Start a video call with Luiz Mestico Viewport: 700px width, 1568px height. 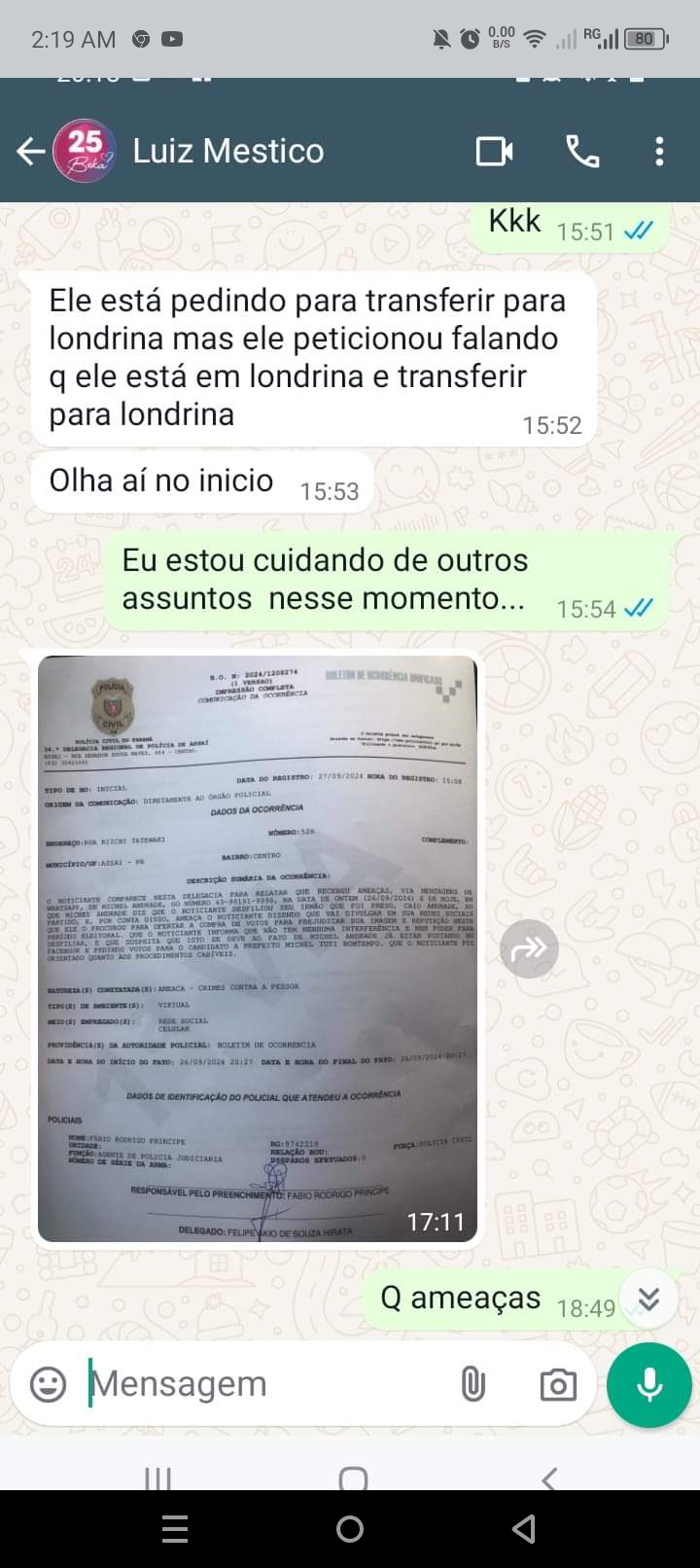[494, 151]
